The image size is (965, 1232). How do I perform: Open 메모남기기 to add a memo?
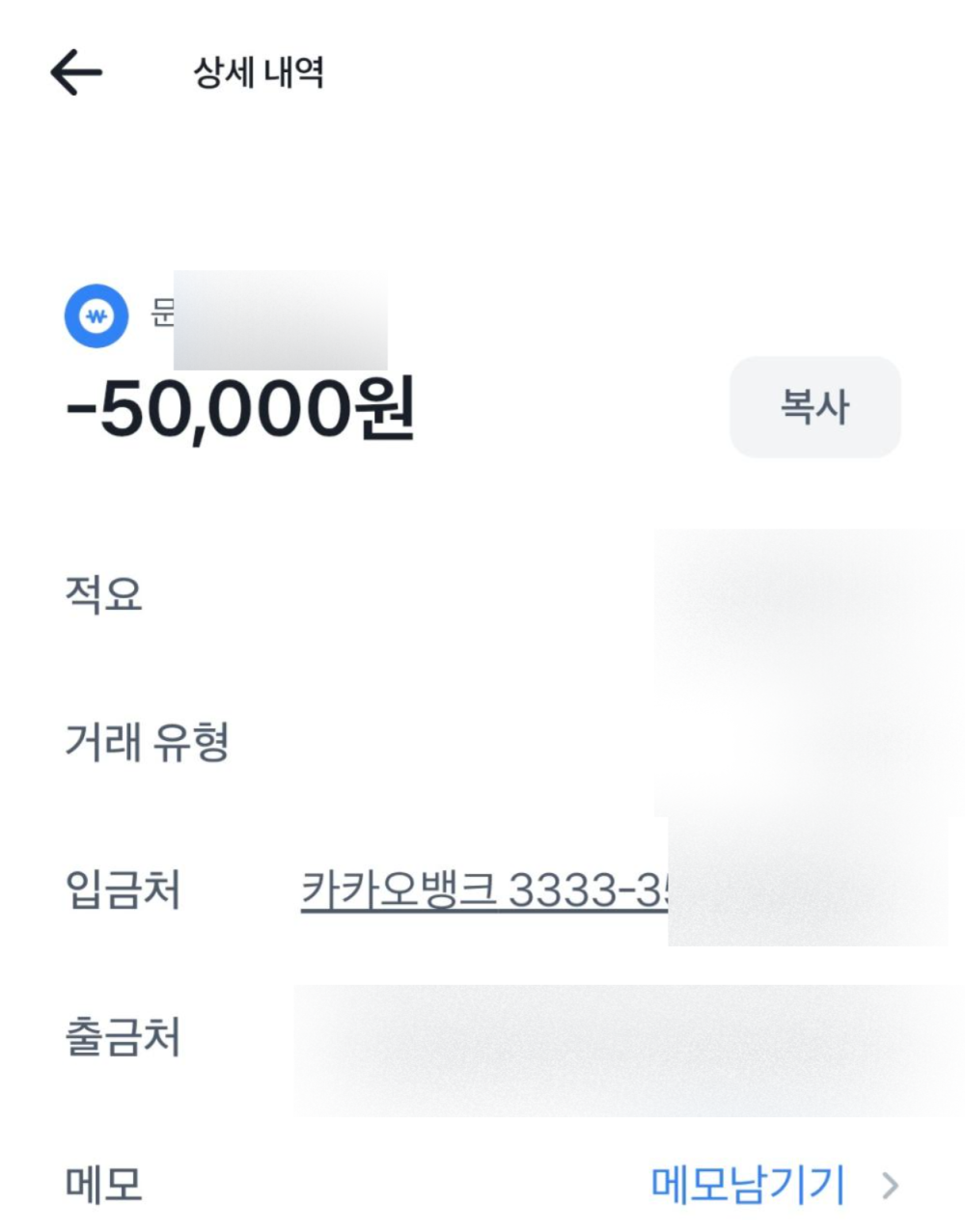[749, 1185]
